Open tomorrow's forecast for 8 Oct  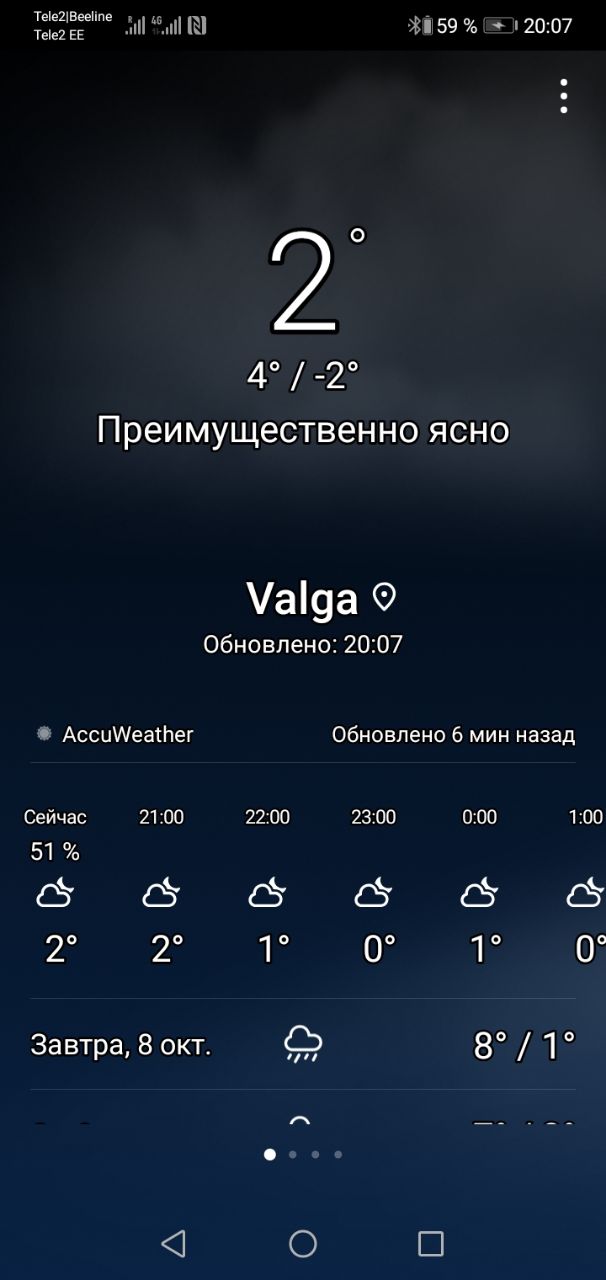pyautogui.click(x=302, y=1045)
